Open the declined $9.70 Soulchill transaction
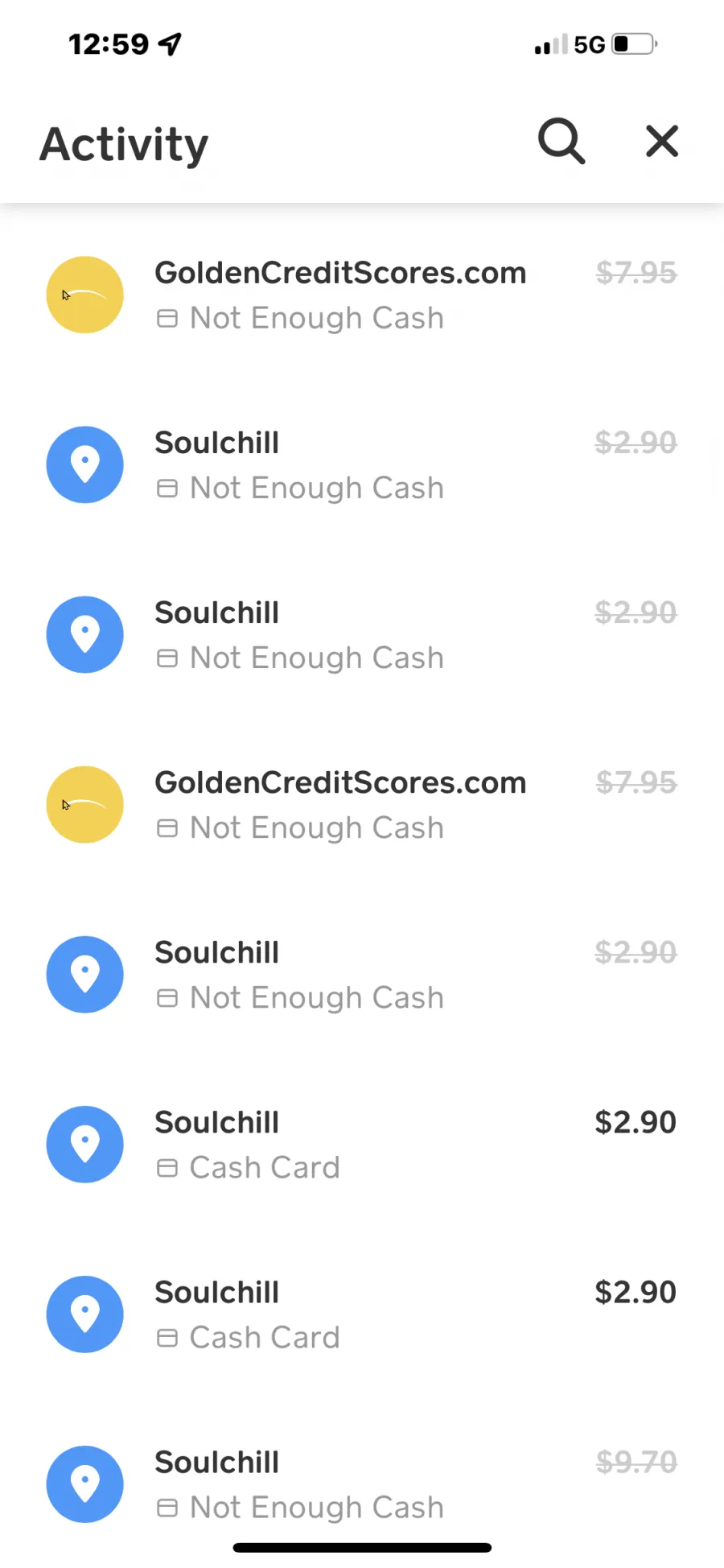This screenshot has height=1568, width=724. coord(362,1483)
